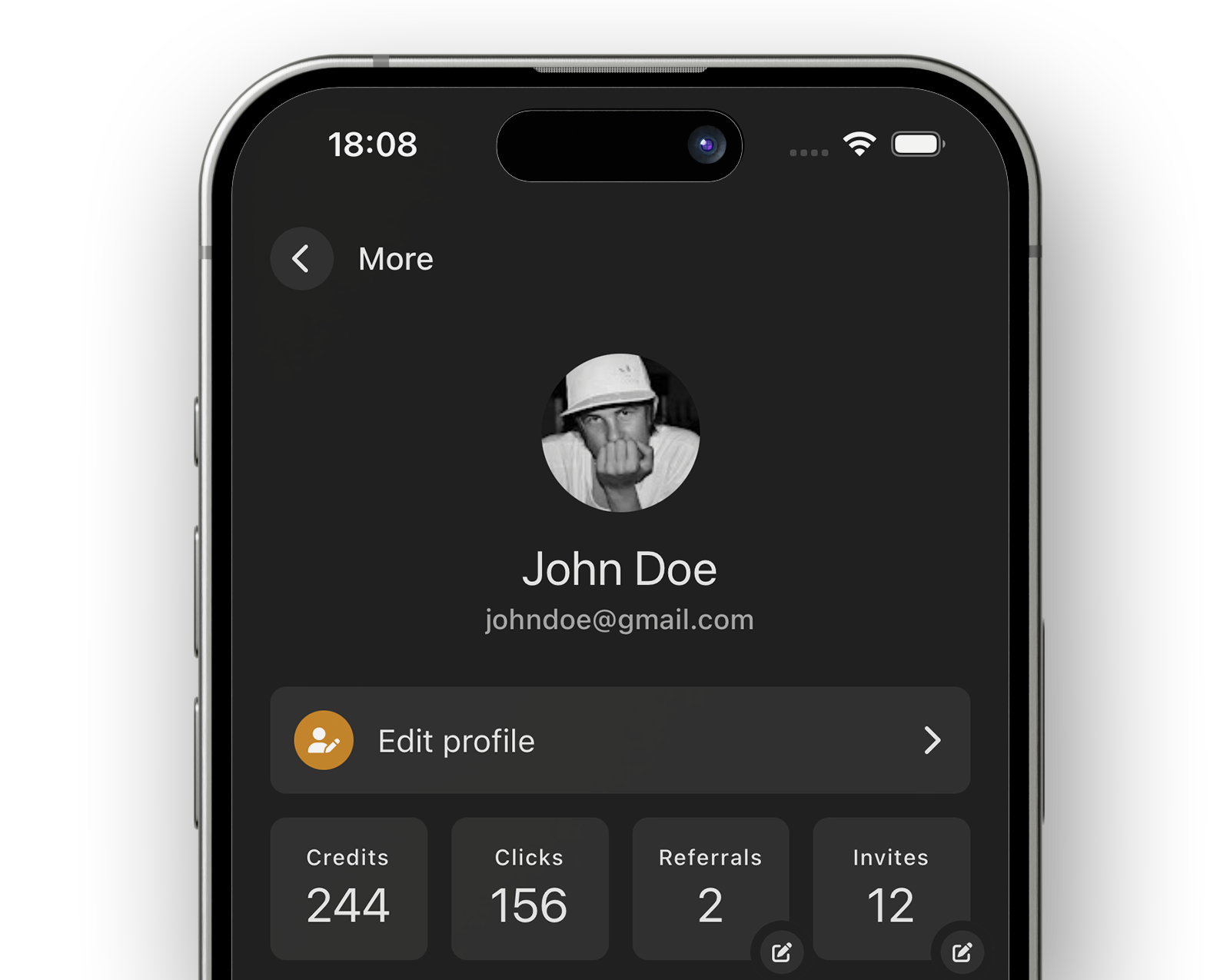Tap the edit icon on Invites card

coord(962,952)
